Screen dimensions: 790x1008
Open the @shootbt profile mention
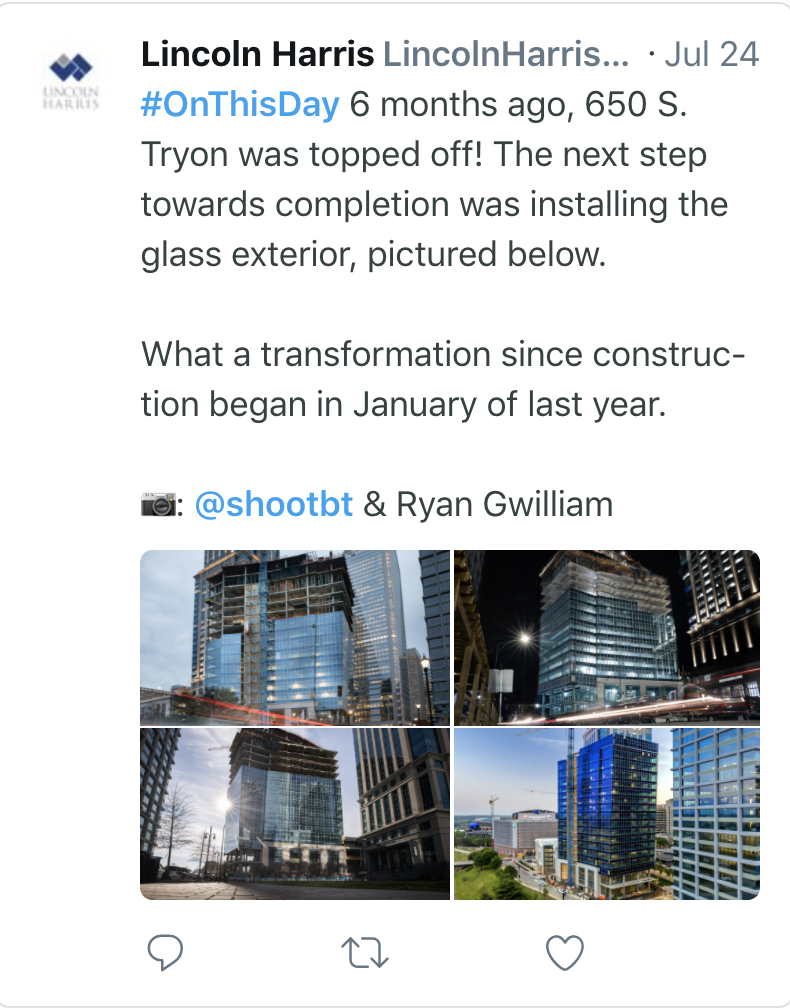273,504
